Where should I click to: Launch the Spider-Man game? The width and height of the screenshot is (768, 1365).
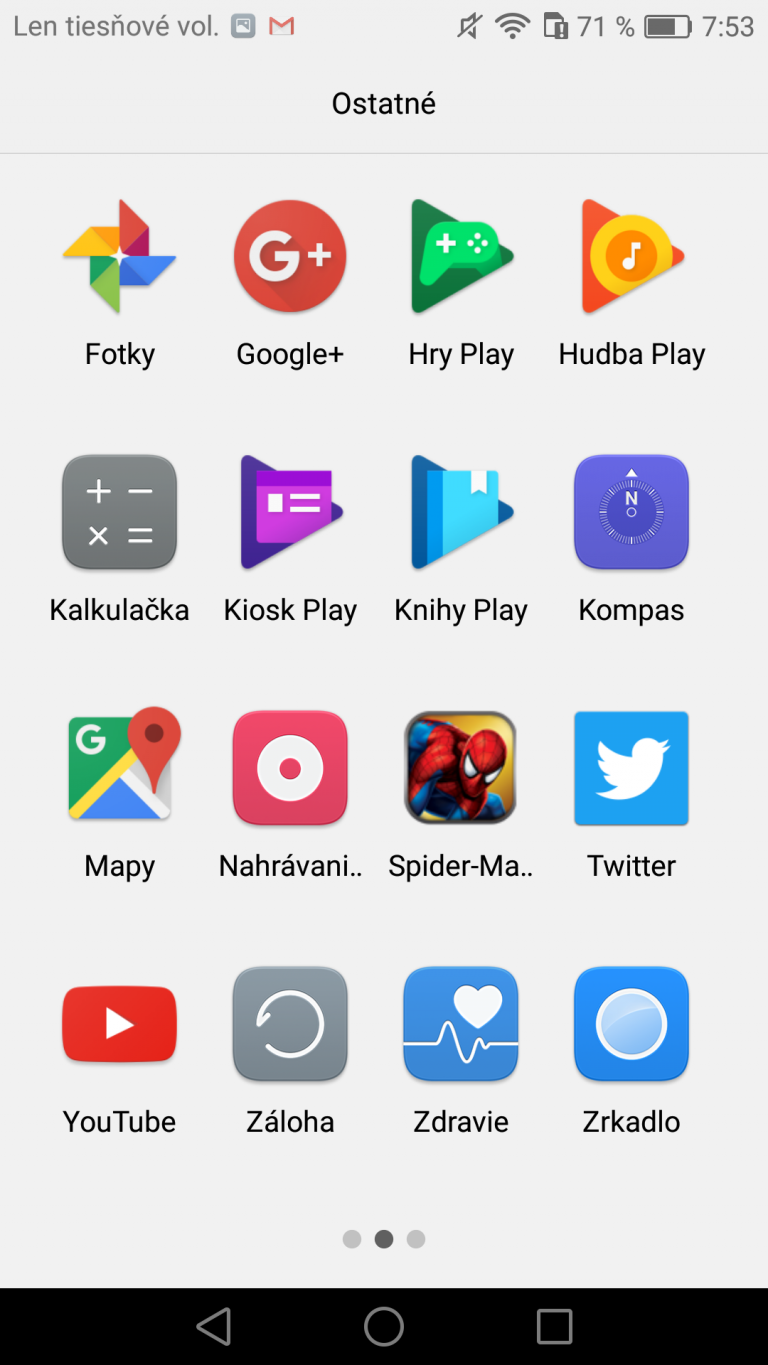tap(461, 768)
